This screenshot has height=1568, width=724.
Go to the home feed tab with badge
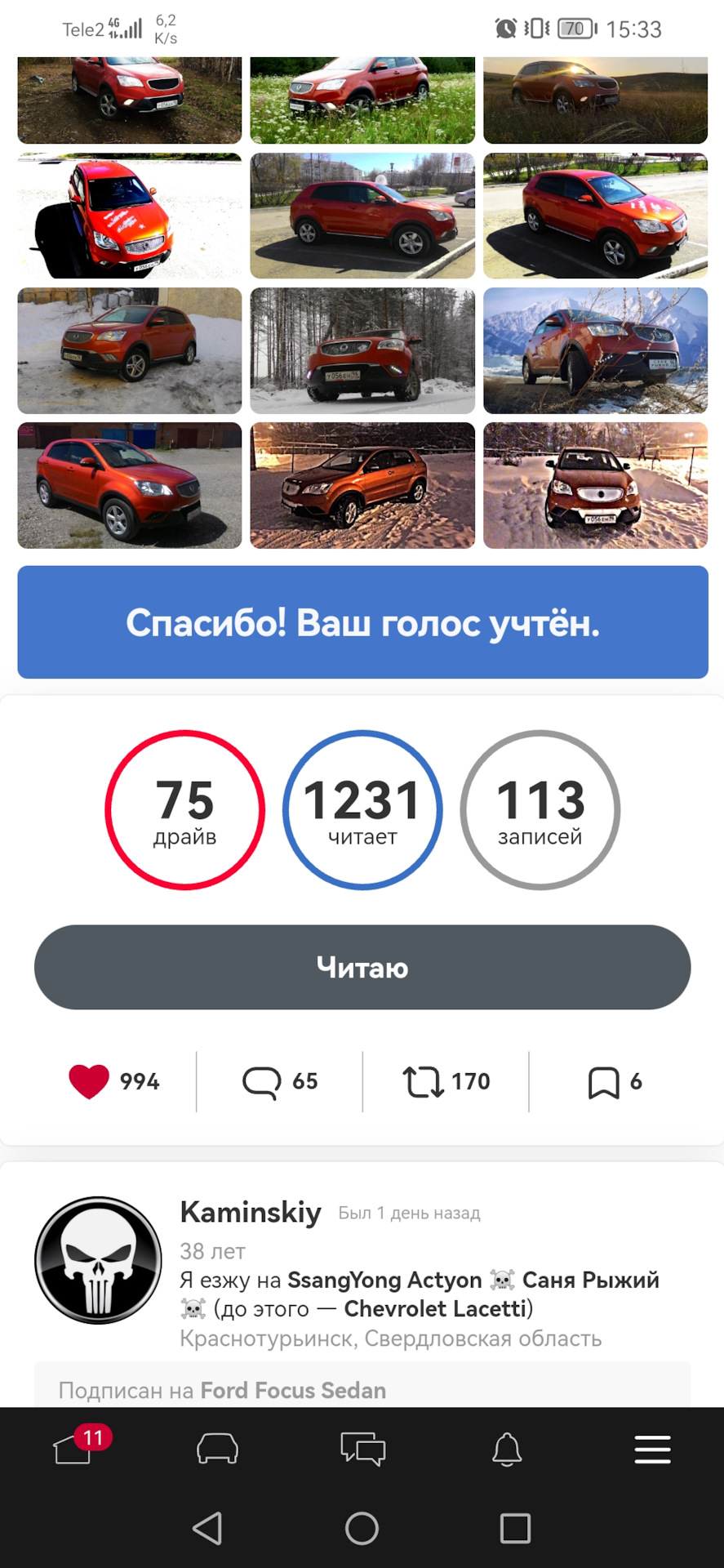point(74,1450)
